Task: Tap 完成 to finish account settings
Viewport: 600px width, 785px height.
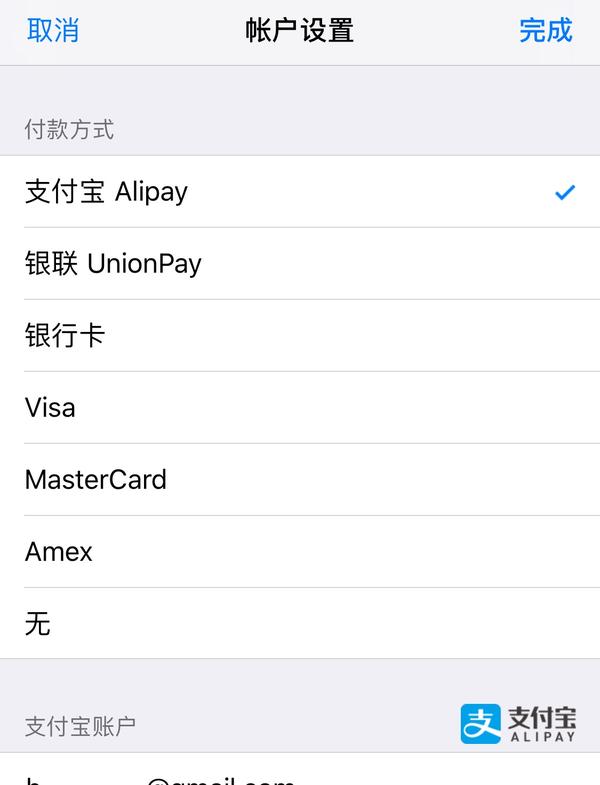Action: coord(545,30)
